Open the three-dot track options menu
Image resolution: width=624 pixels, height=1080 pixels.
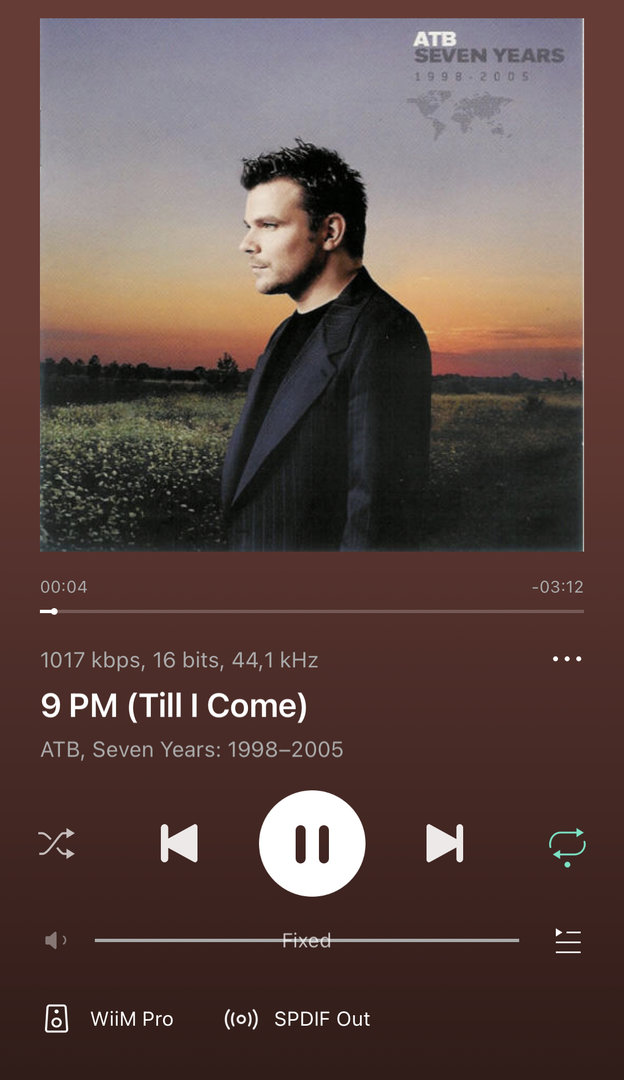pos(566,659)
